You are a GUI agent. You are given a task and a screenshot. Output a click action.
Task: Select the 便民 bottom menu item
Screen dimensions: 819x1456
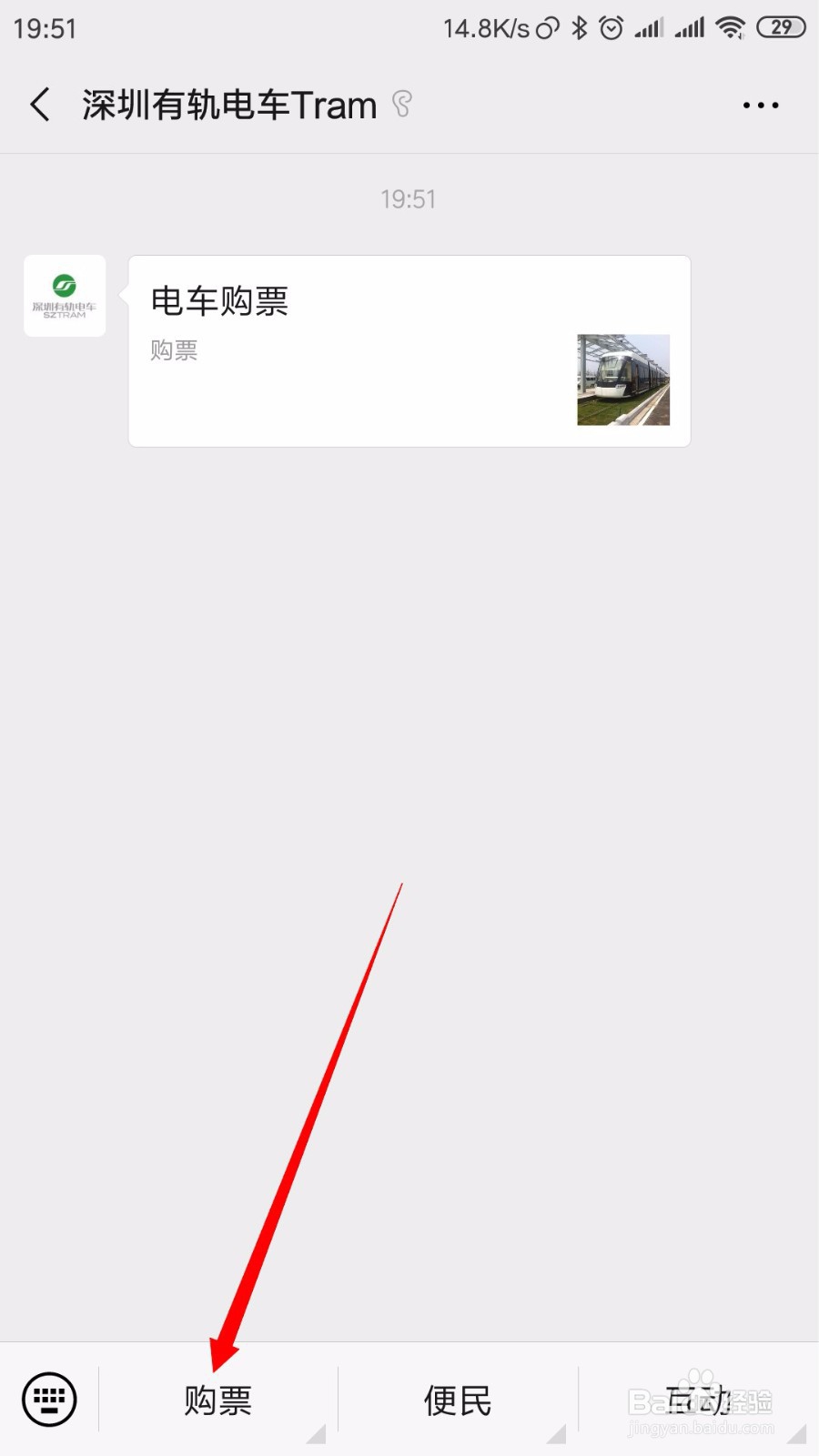(x=458, y=1400)
